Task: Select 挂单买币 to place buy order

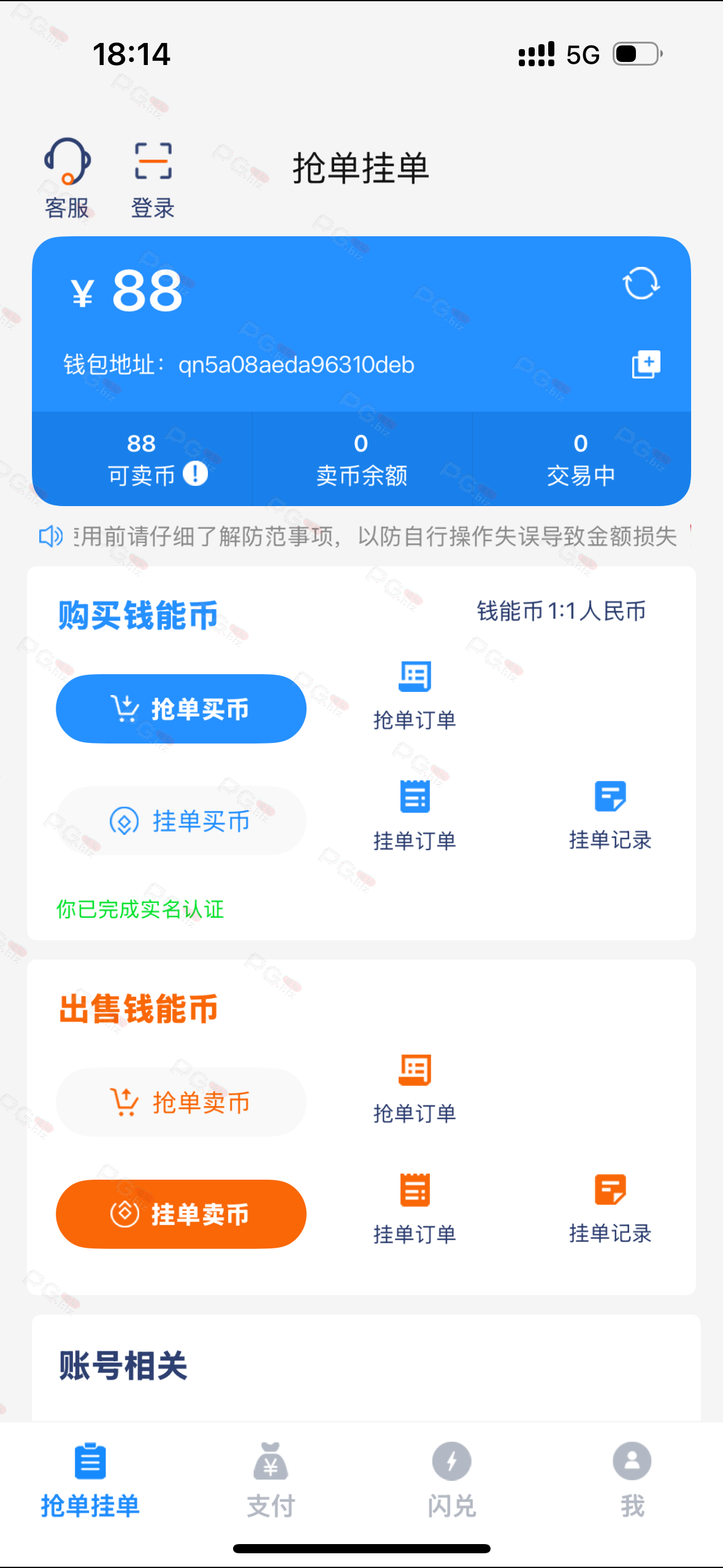Action: tap(181, 821)
